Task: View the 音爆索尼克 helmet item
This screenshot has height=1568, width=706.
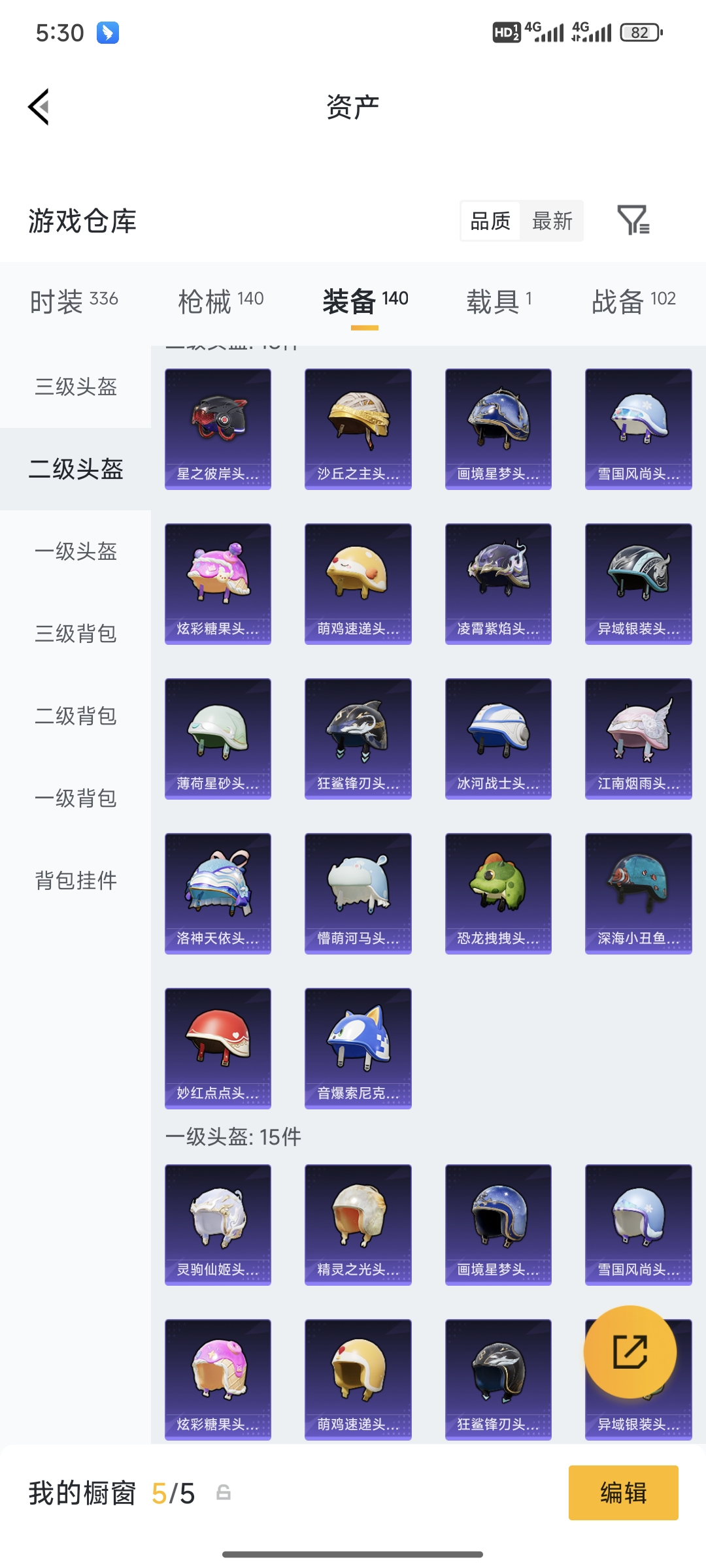Action: (x=358, y=1048)
